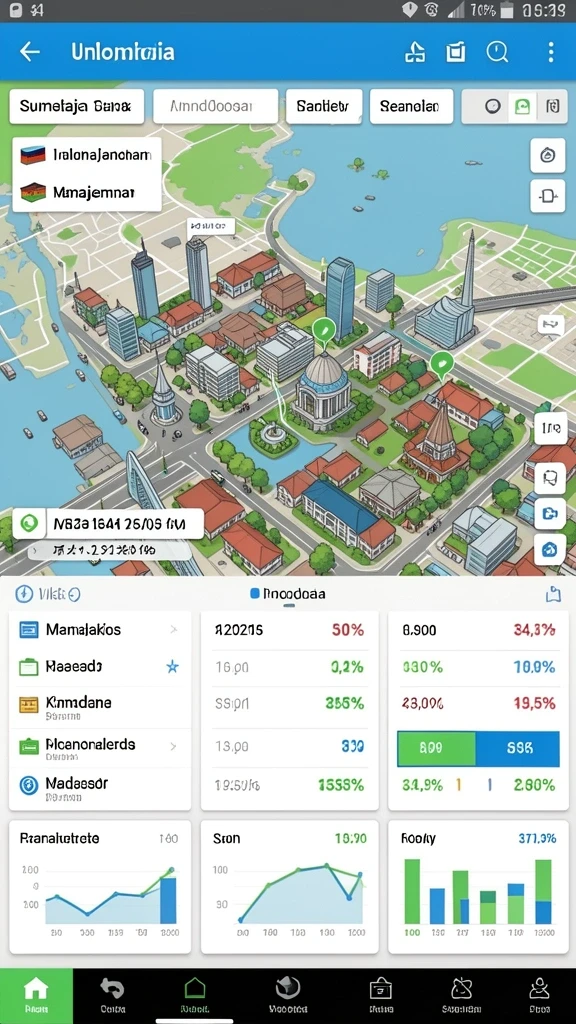
Task: Open the Mamalakios row
Action: (x=100, y=630)
